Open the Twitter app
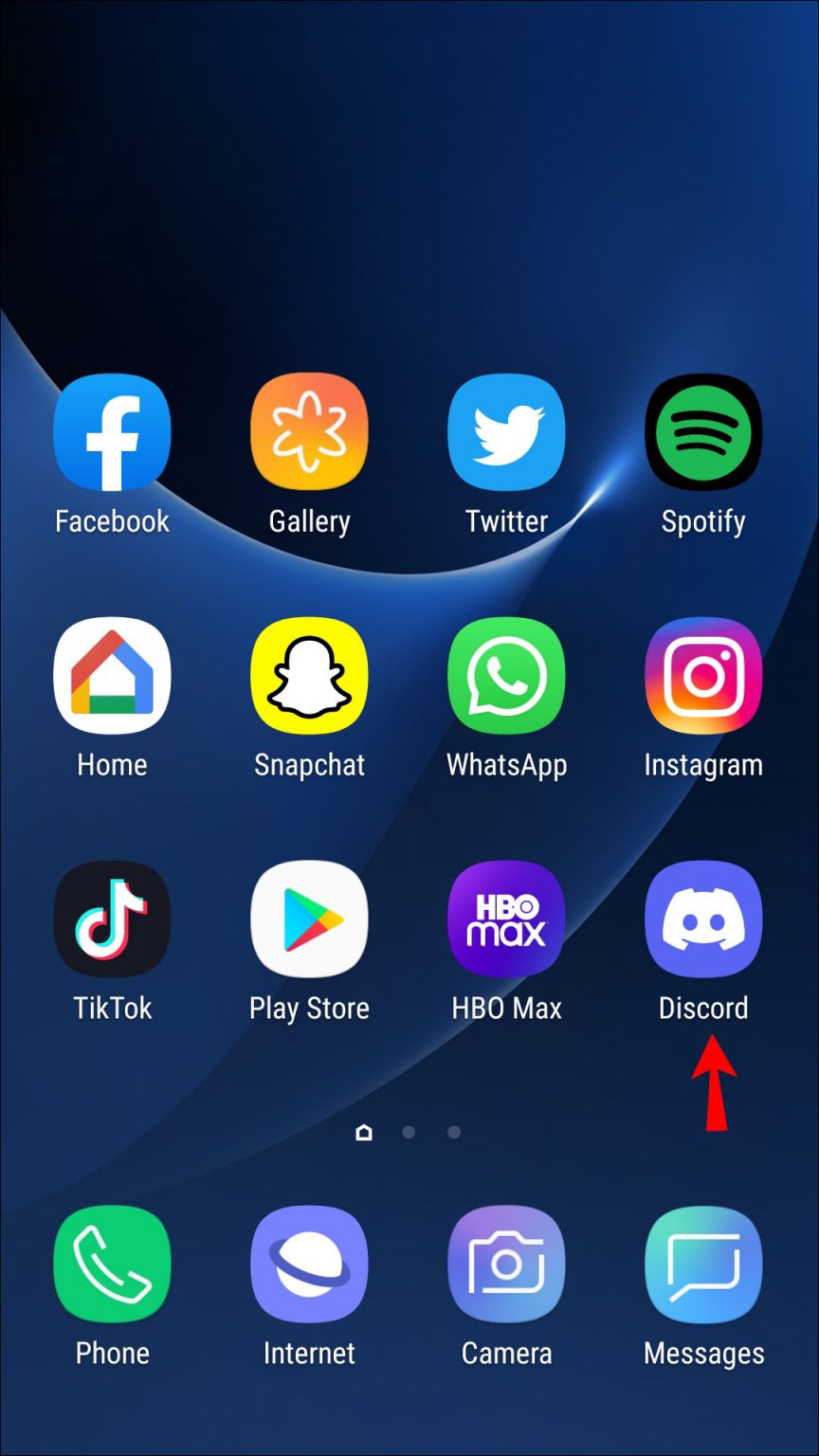The height and width of the screenshot is (1456, 819). click(x=506, y=431)
